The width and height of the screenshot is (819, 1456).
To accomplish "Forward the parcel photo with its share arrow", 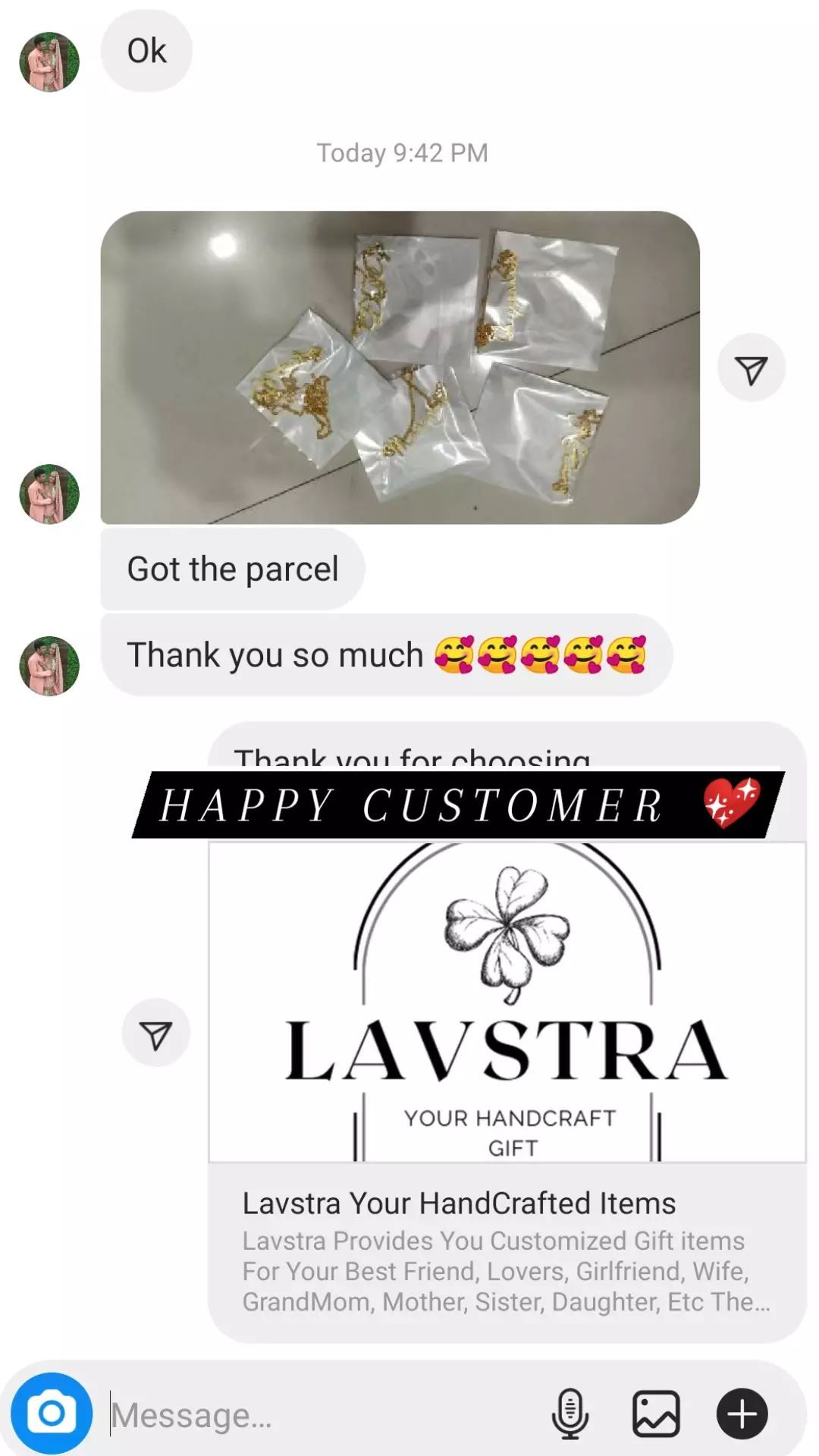I will click(752, 368).
